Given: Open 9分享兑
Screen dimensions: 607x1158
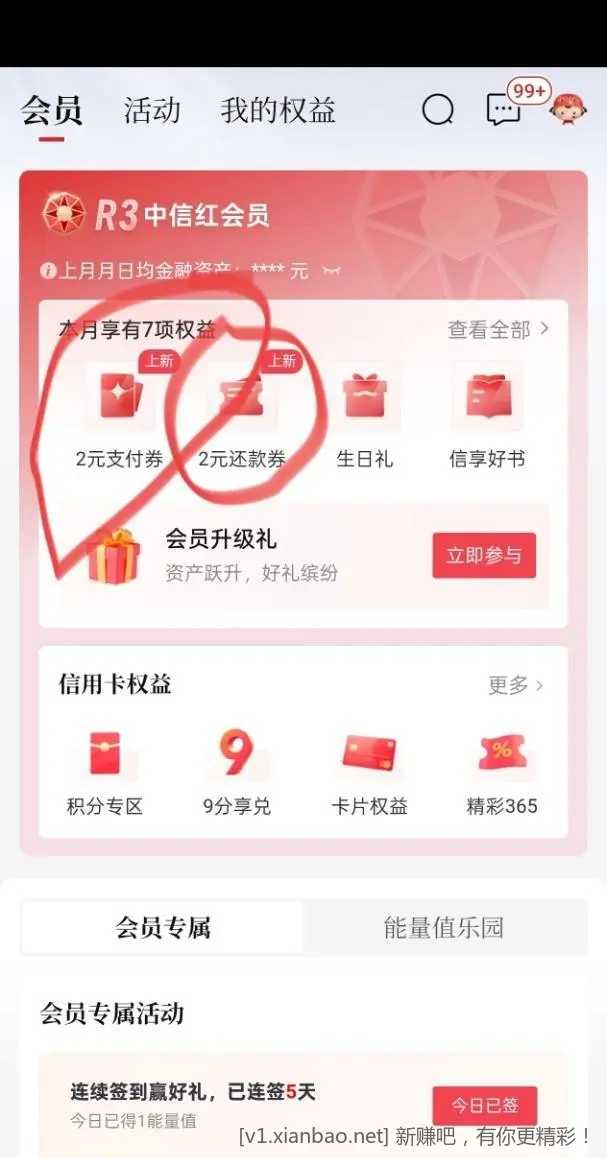Looking at the screenshot, I should pos(237,770).
